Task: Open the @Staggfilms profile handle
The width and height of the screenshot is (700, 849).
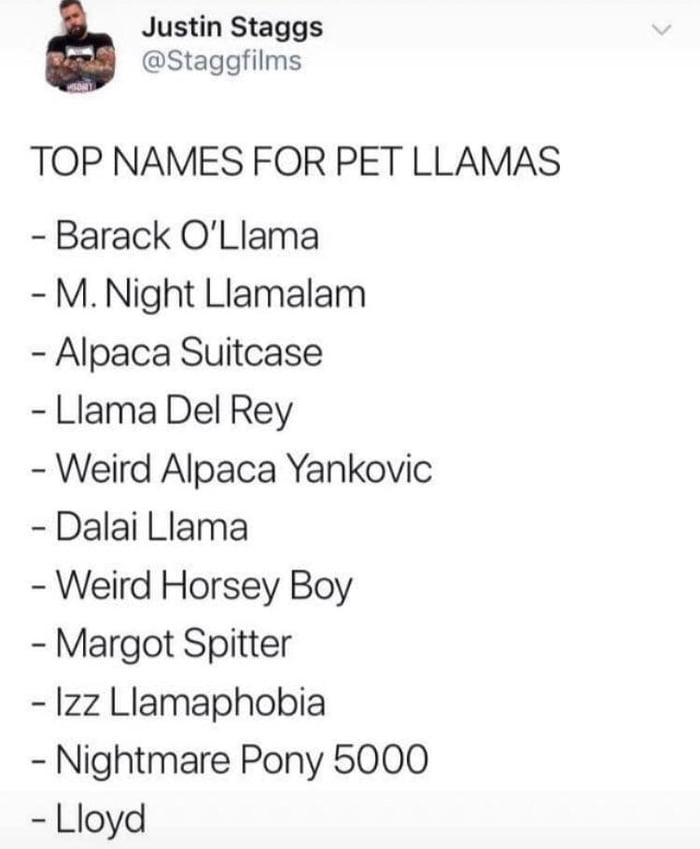Action: click(x=220, y=63)
